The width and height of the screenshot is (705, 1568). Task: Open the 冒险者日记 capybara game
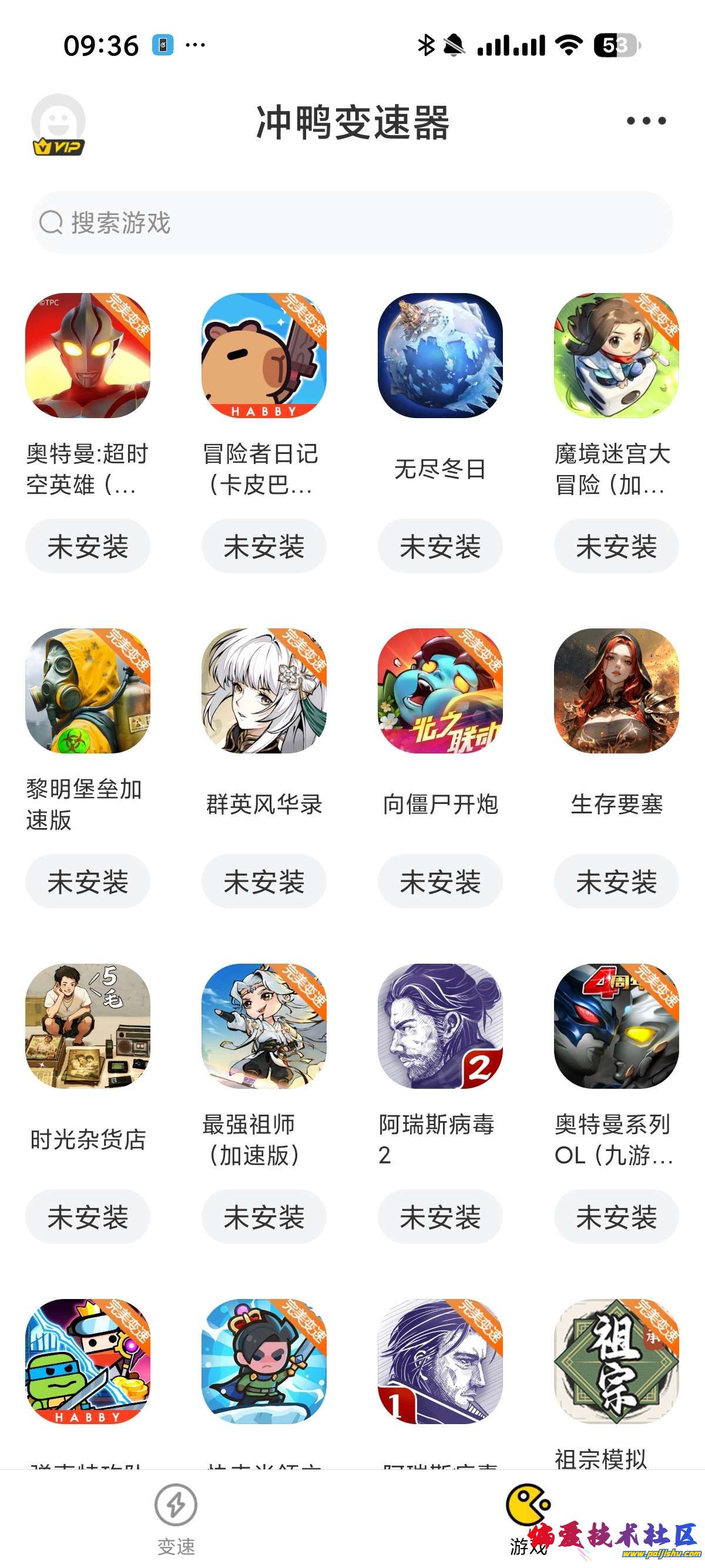pyautogui.click(x=264, y=356)
